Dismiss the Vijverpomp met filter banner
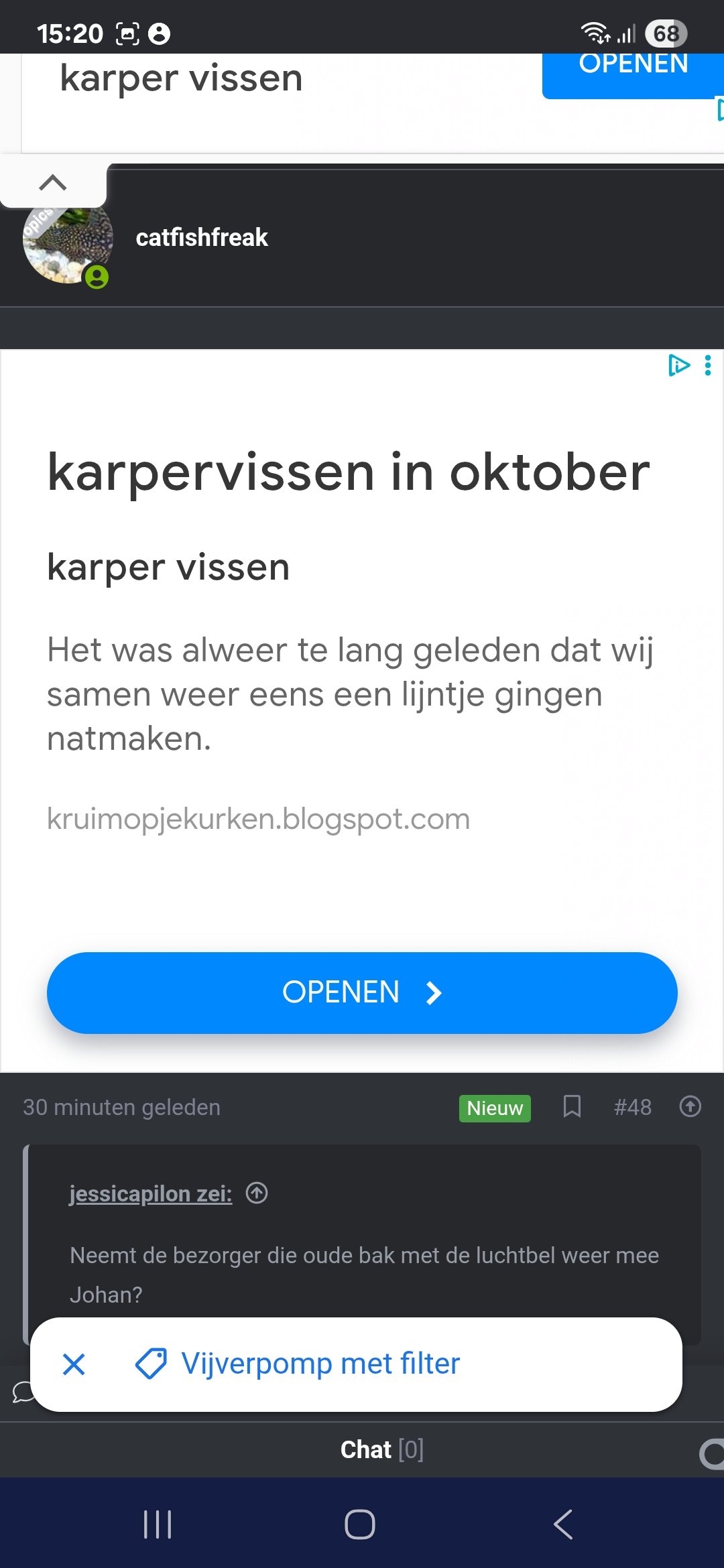This screenshot has width=724, height=1568. click(x=74, y=1364)
